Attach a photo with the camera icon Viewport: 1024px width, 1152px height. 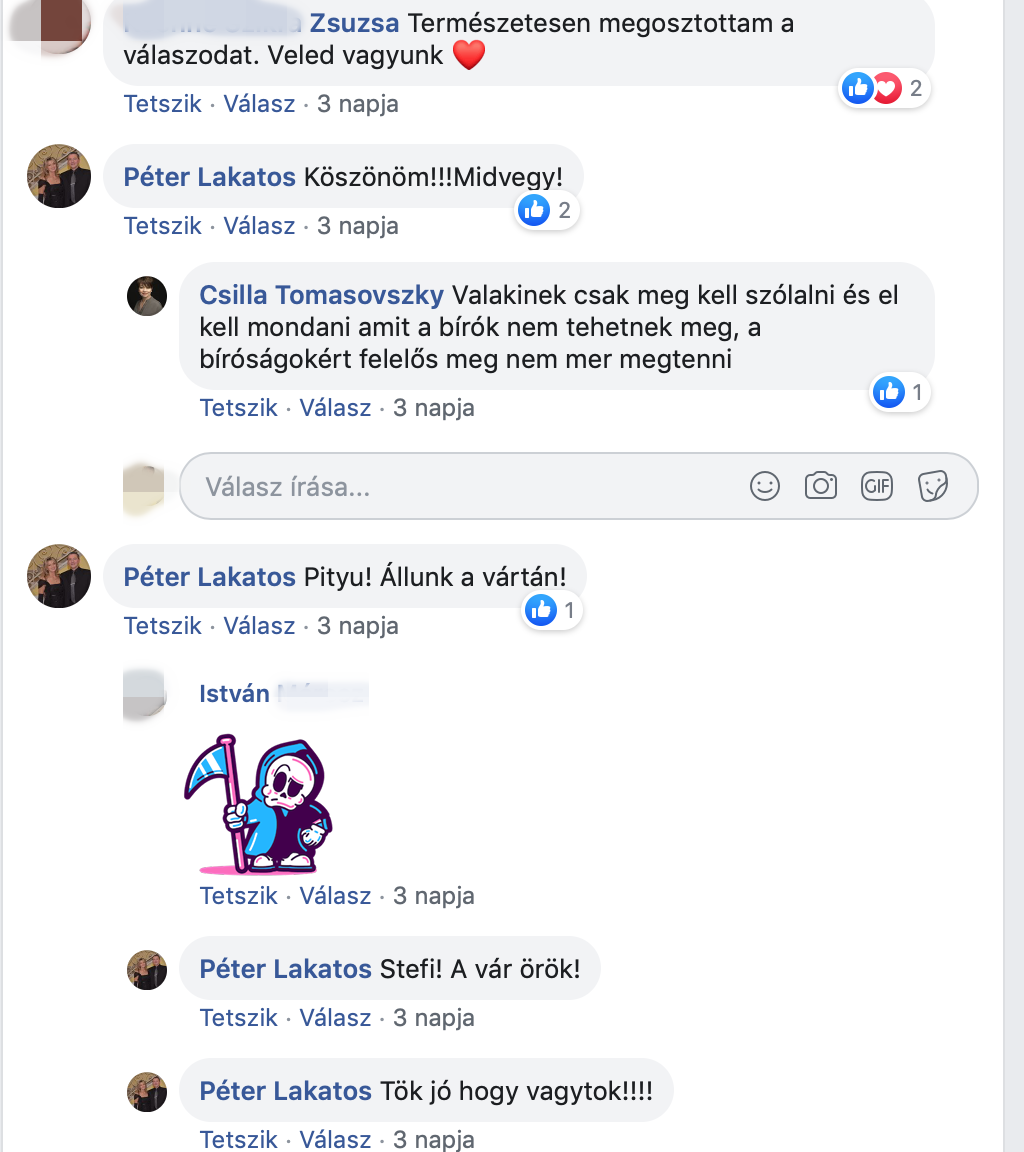point(820,486)
